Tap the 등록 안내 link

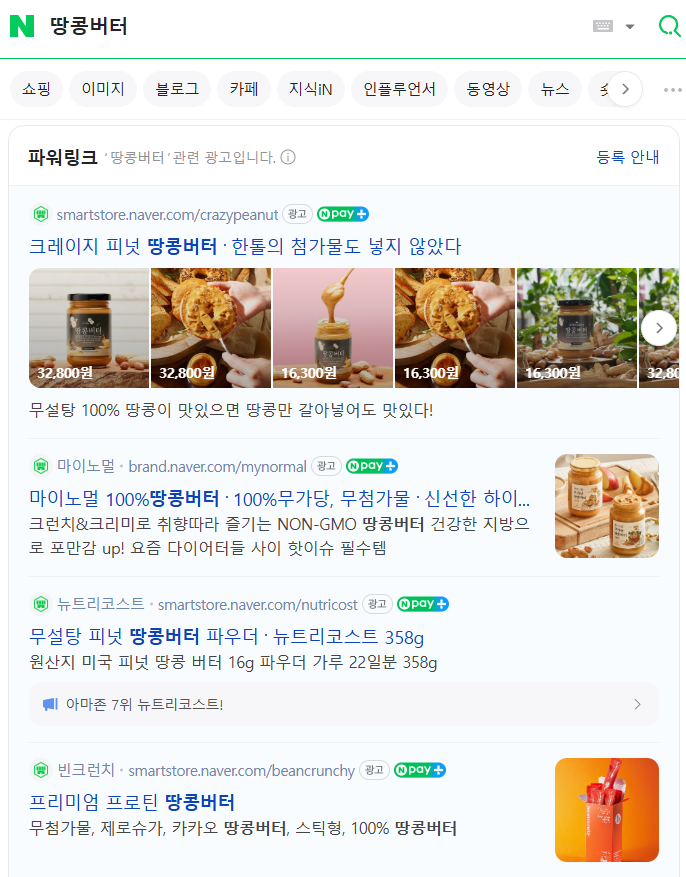[627, 157]
